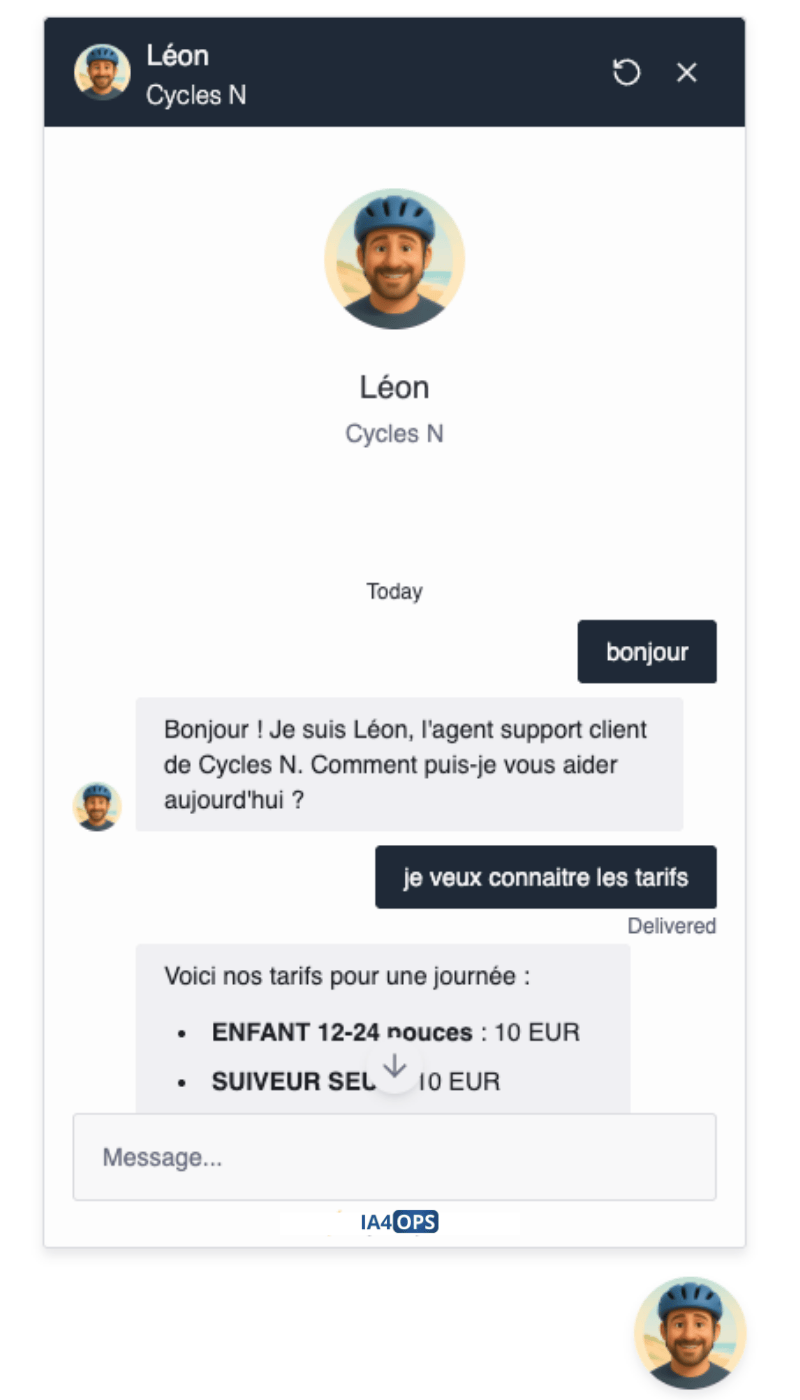Click the 'je veux connaitre les tarifs' bubble
800x1400 pixels.
point(546,877)
